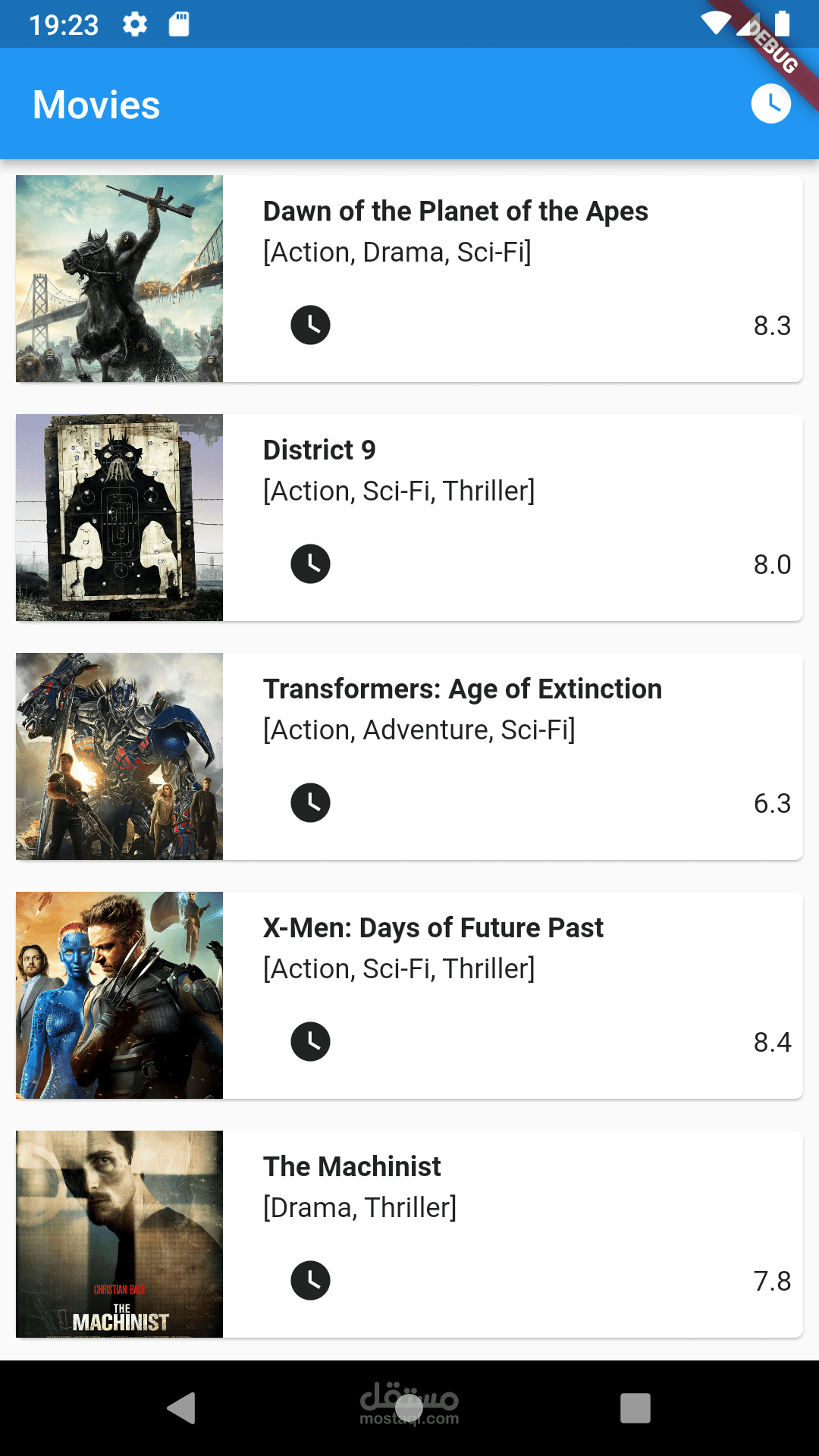Viewport: 819px width, 1456px height.
Task: Open the clock icon in the Movies app bar
Action: point(770,104)
